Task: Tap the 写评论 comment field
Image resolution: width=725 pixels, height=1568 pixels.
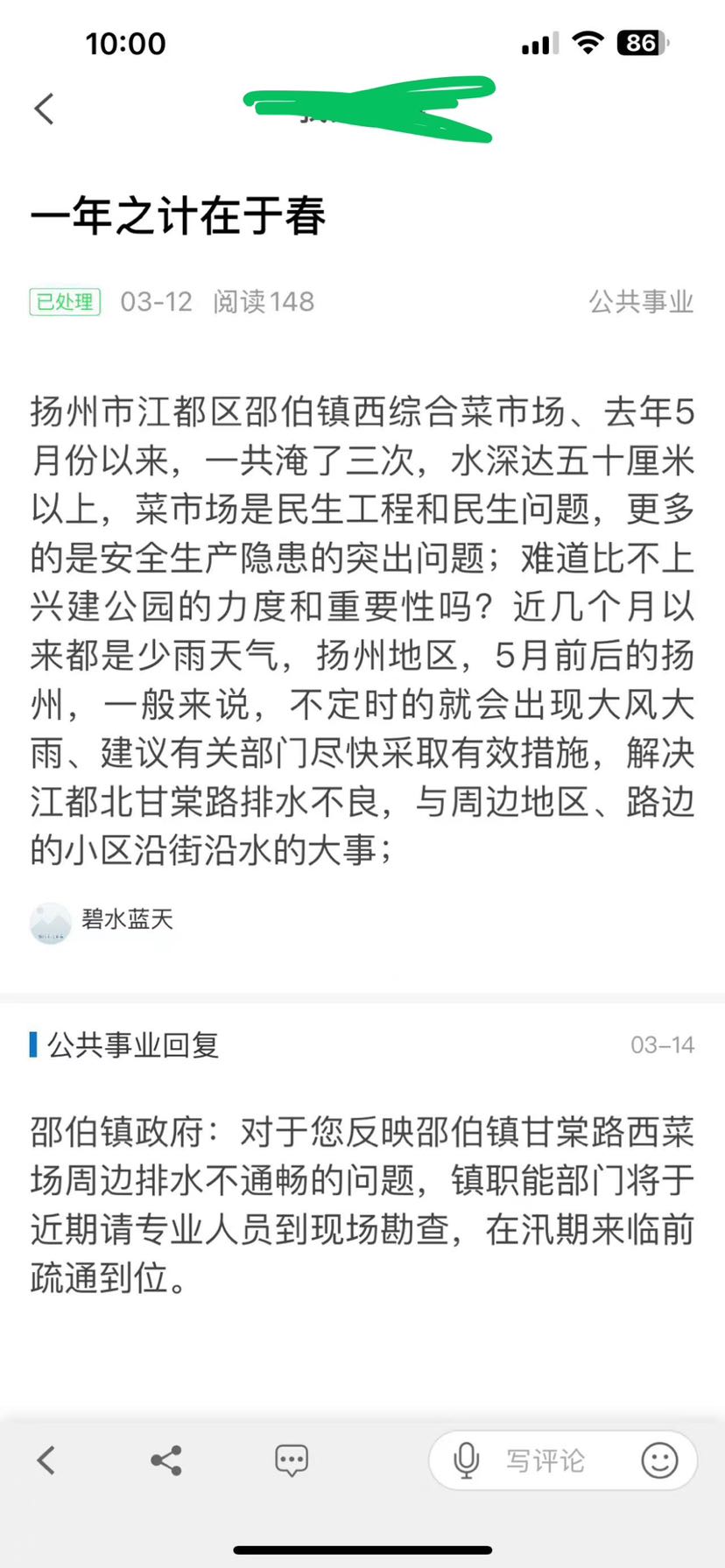Action: (545, 1460)
